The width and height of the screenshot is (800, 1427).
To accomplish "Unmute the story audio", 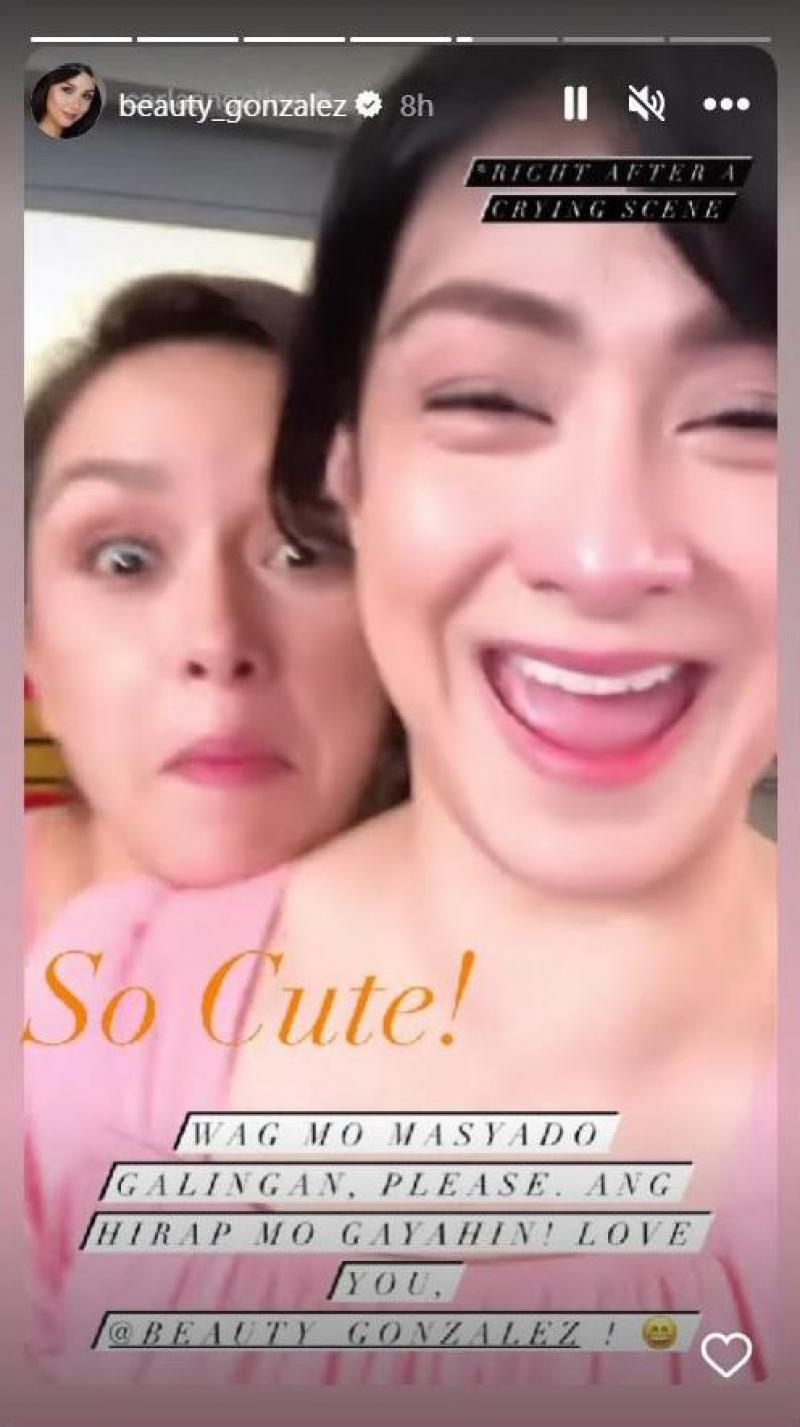I will pyautogui.click(x=646, y=103).
